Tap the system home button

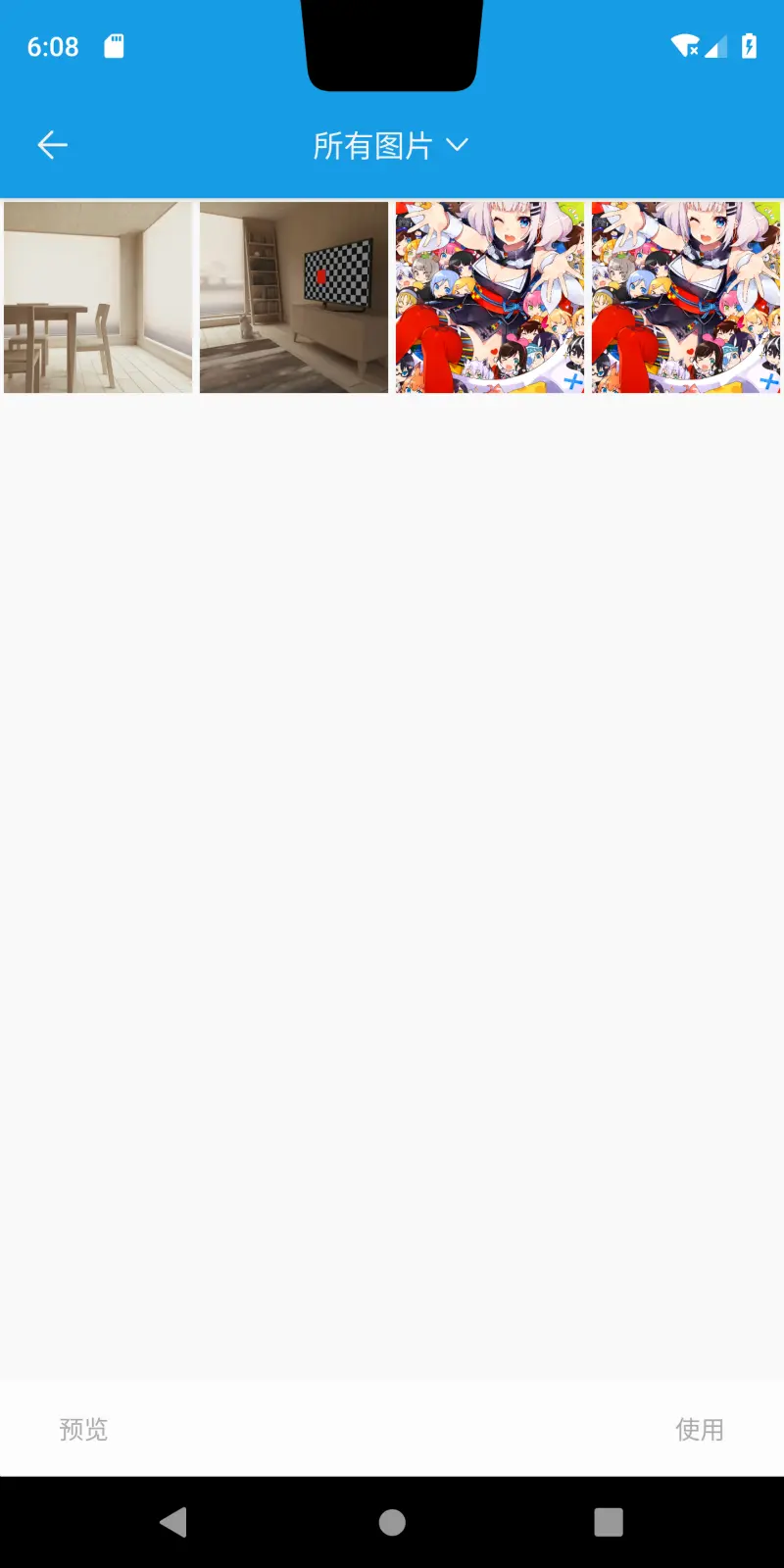392,1522
